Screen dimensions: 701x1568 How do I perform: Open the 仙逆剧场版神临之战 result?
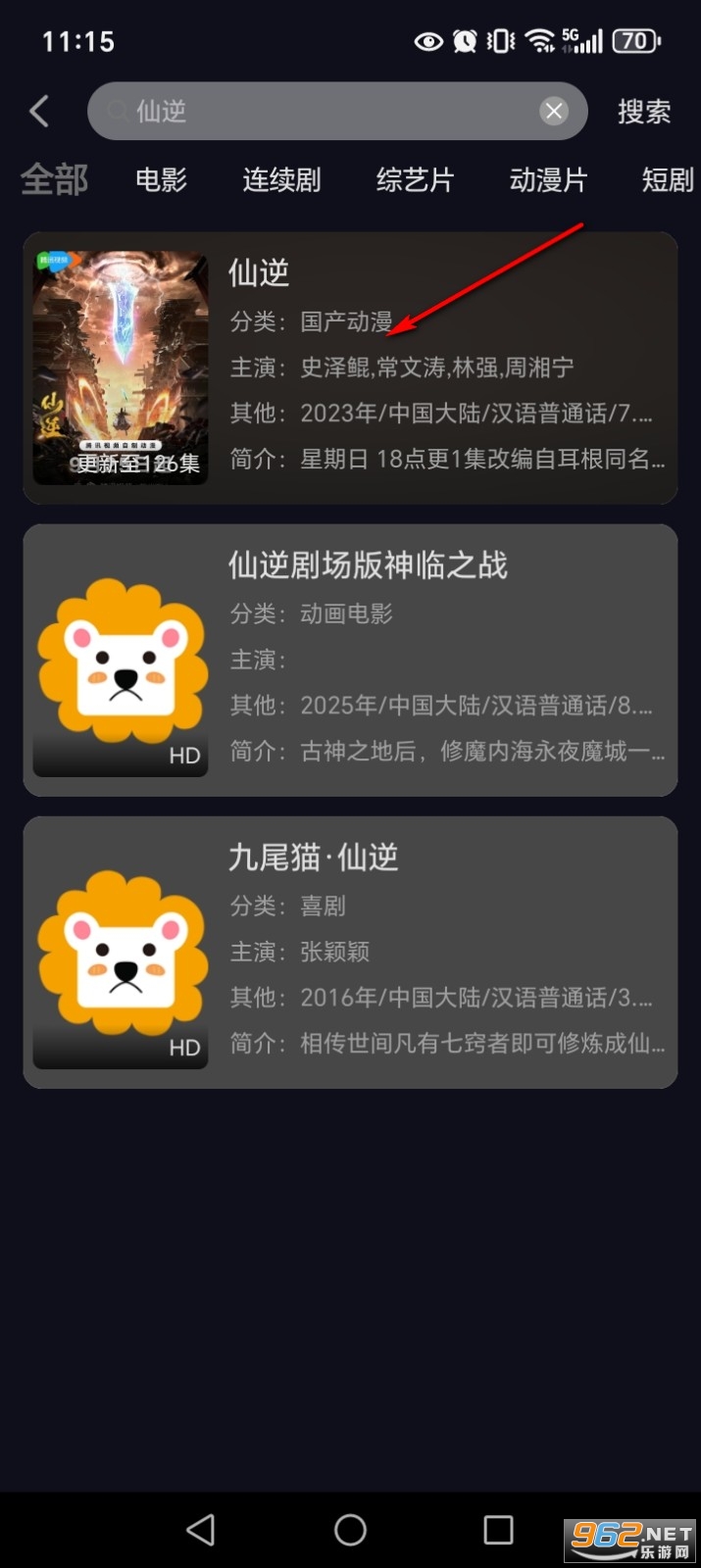coord(350,660)
